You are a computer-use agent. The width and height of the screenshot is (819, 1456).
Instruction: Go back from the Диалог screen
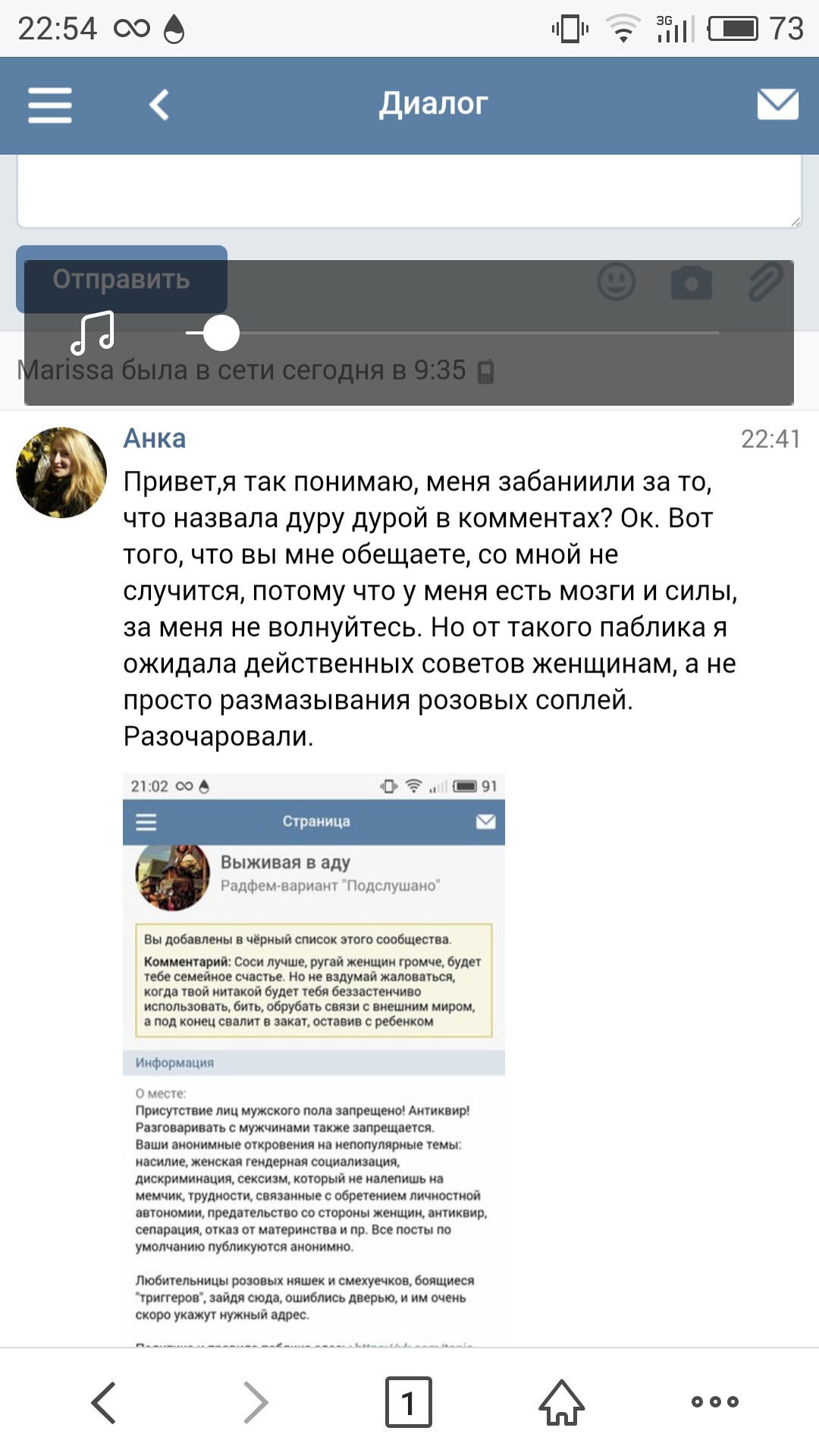click(159, 105)
